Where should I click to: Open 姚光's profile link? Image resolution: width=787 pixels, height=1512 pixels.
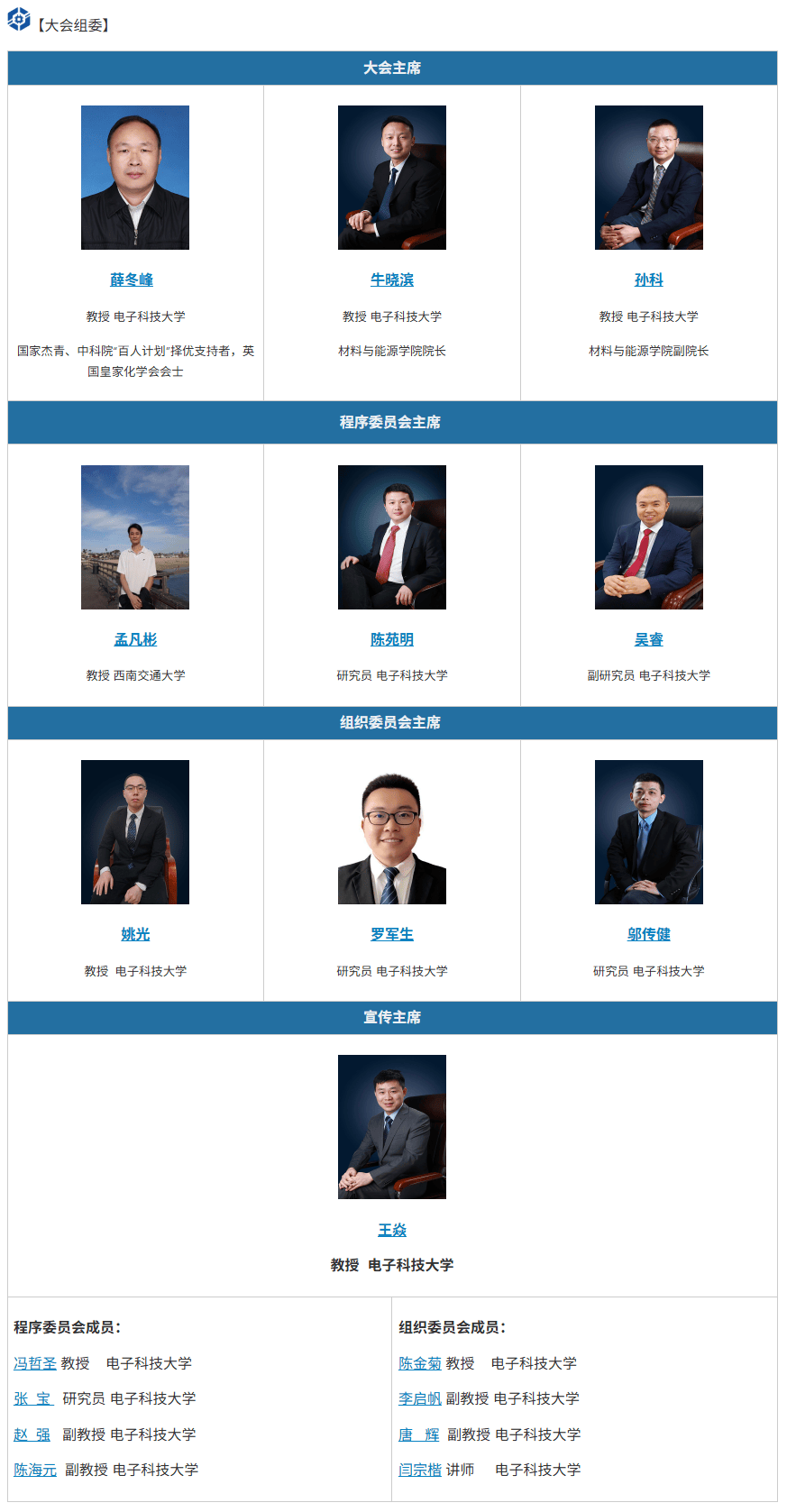click(135, 935)
